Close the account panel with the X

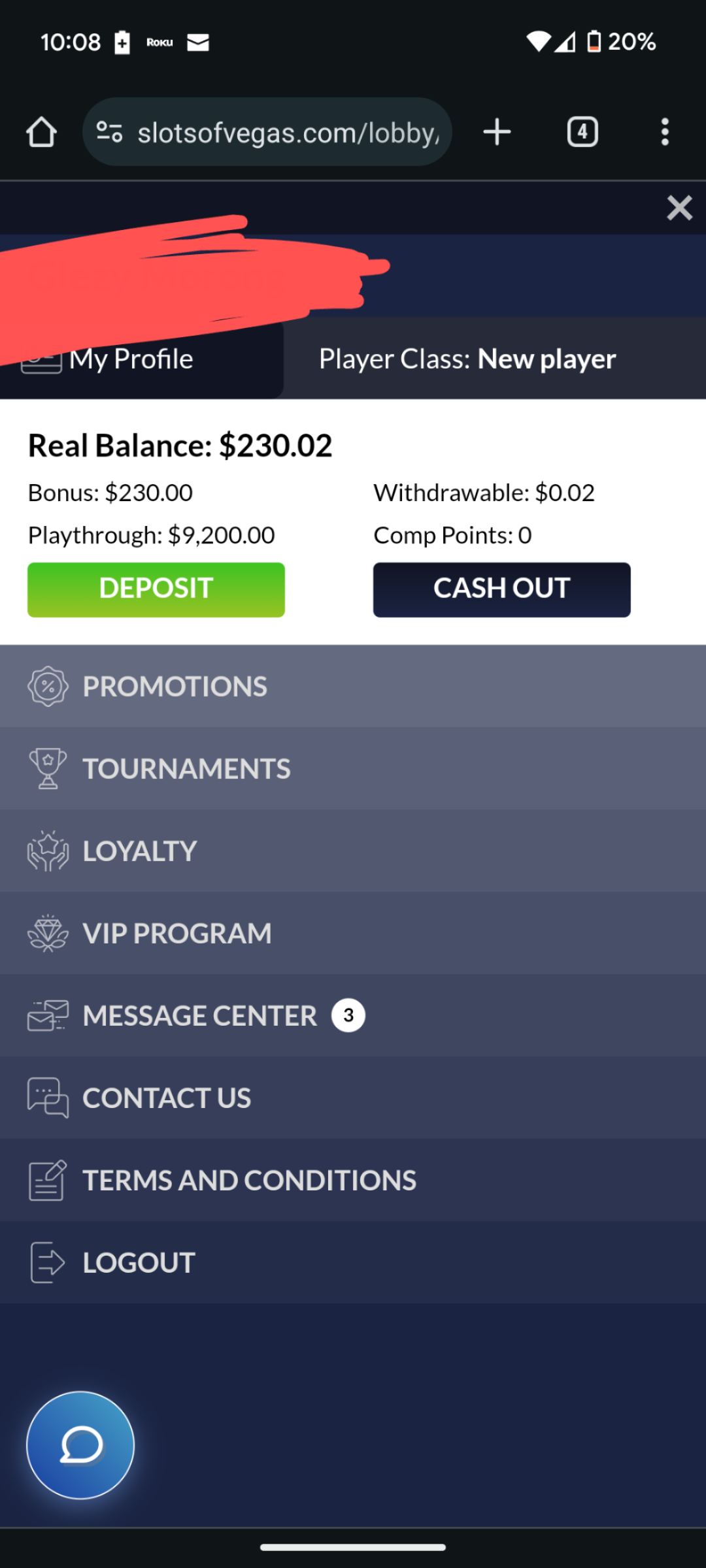click(679, 208)
